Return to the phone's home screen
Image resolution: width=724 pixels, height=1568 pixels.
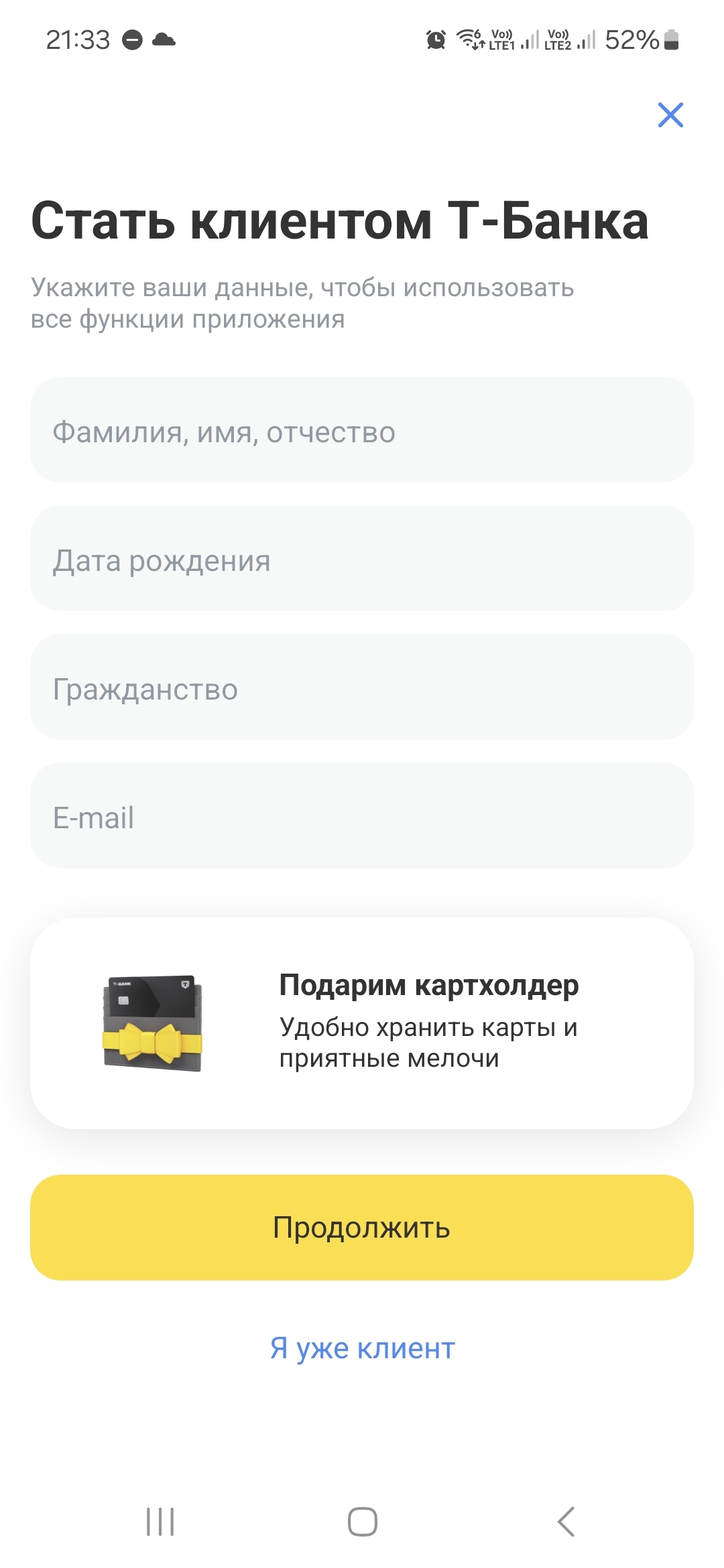[x=362, y=1522]
